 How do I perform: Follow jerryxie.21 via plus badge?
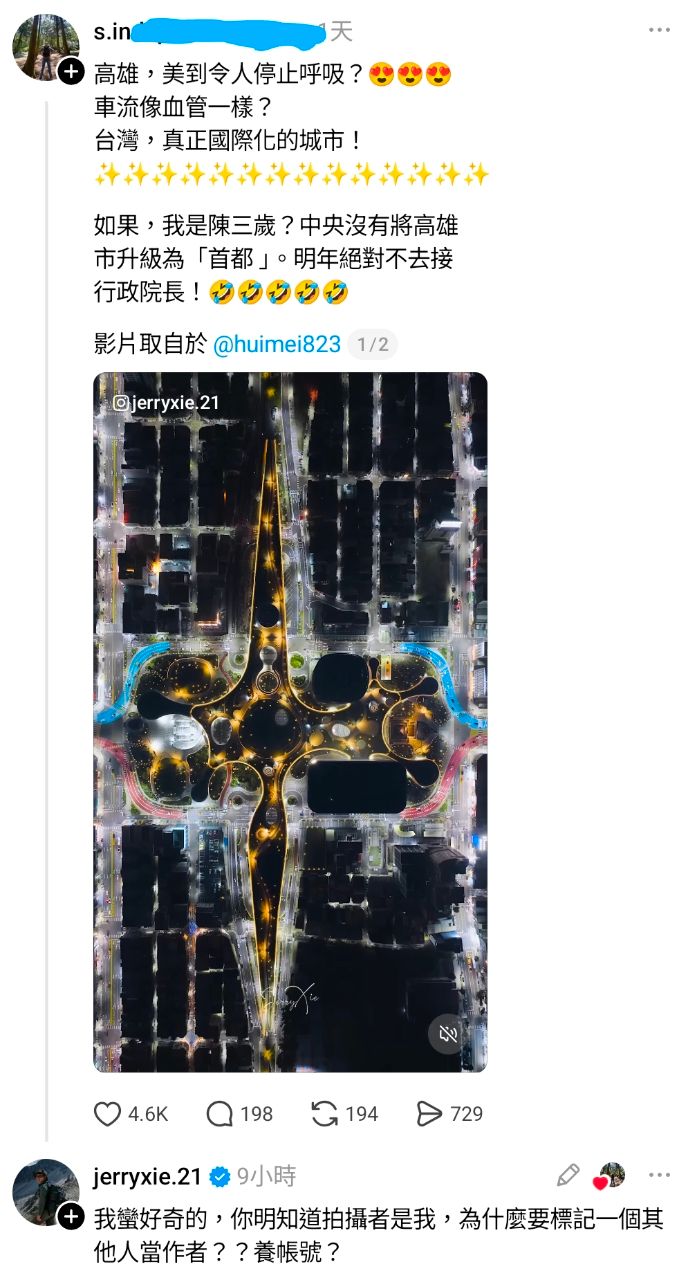[71, 1217]
